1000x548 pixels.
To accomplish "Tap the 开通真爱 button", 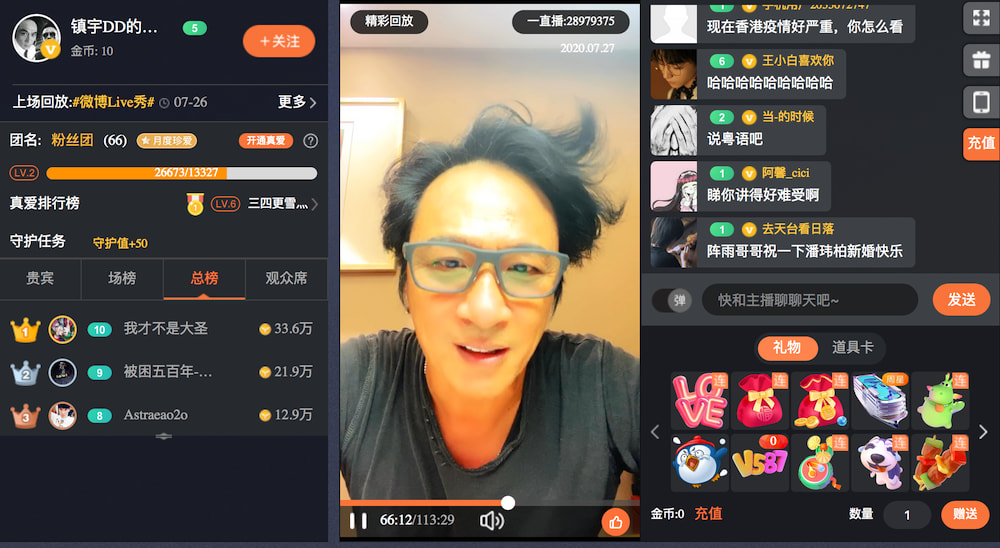I will [265, 141].
